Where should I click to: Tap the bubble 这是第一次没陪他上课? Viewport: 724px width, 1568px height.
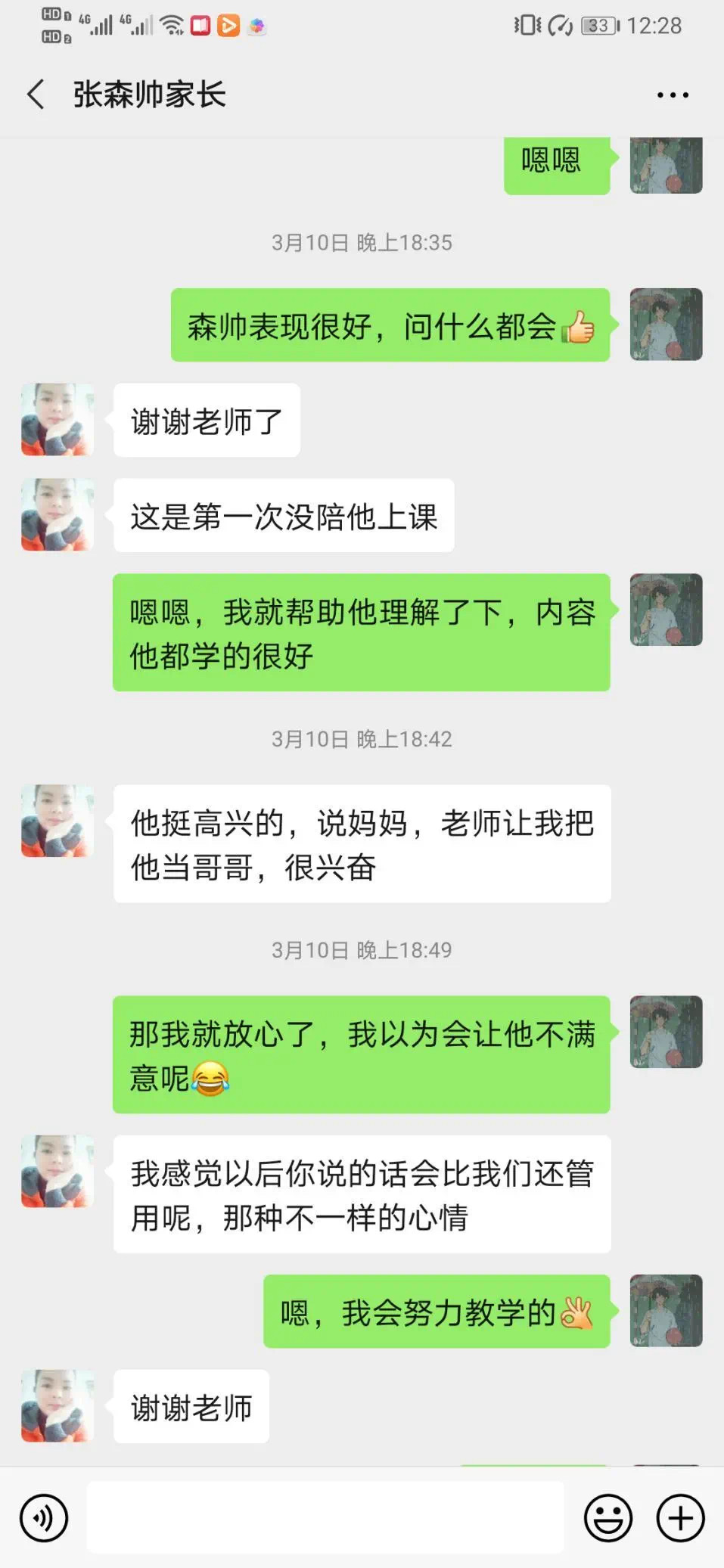click(284, 516)
